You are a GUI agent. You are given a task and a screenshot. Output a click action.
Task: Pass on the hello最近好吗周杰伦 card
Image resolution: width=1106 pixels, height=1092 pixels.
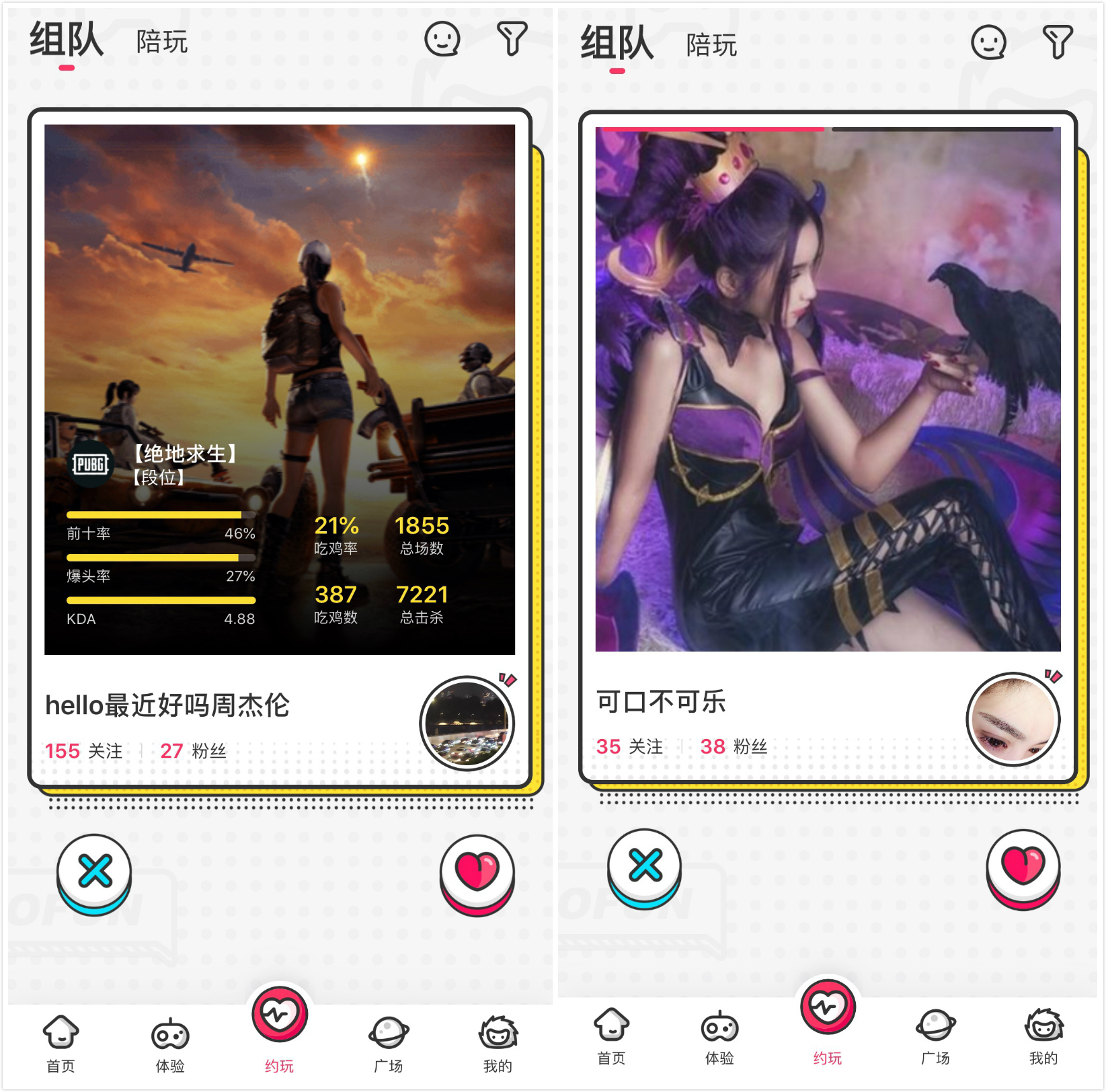[x=94, y=871]
